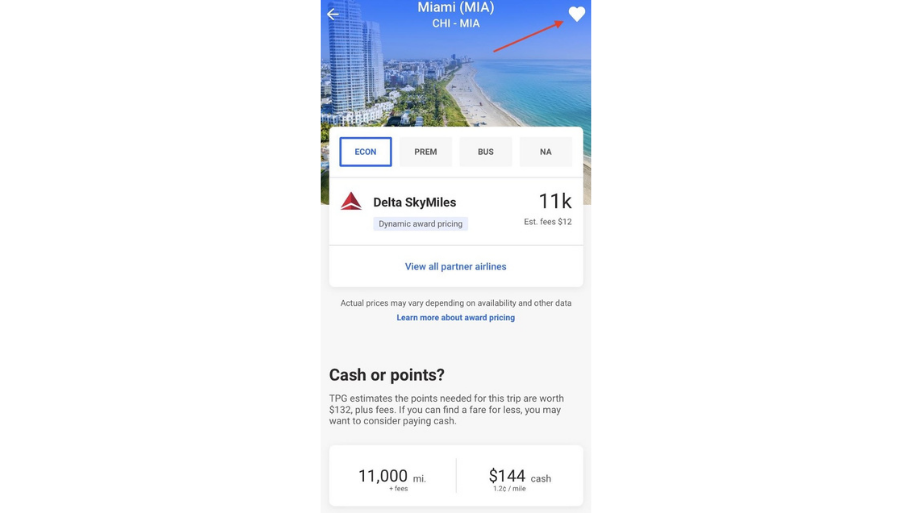
Task: Go back using the arrow icon
Action: click(333, 14)
